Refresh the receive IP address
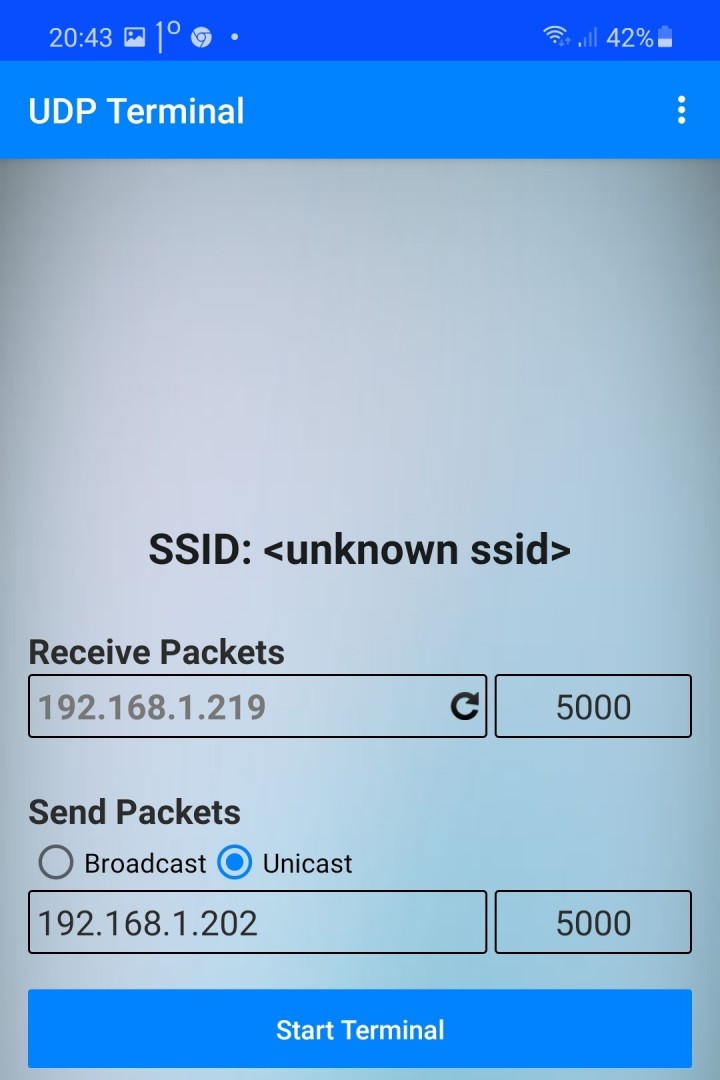This screenshot has height=1080, width=720. point(464,707)
